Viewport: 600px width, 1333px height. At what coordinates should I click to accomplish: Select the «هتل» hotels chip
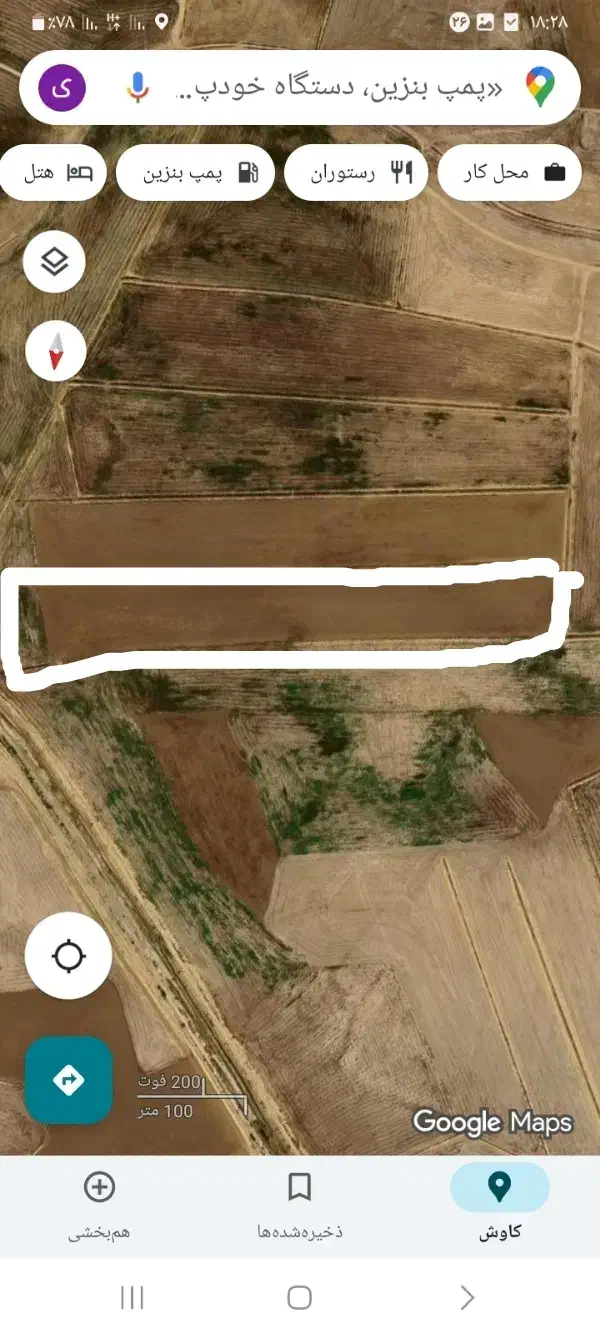point(56,172)
